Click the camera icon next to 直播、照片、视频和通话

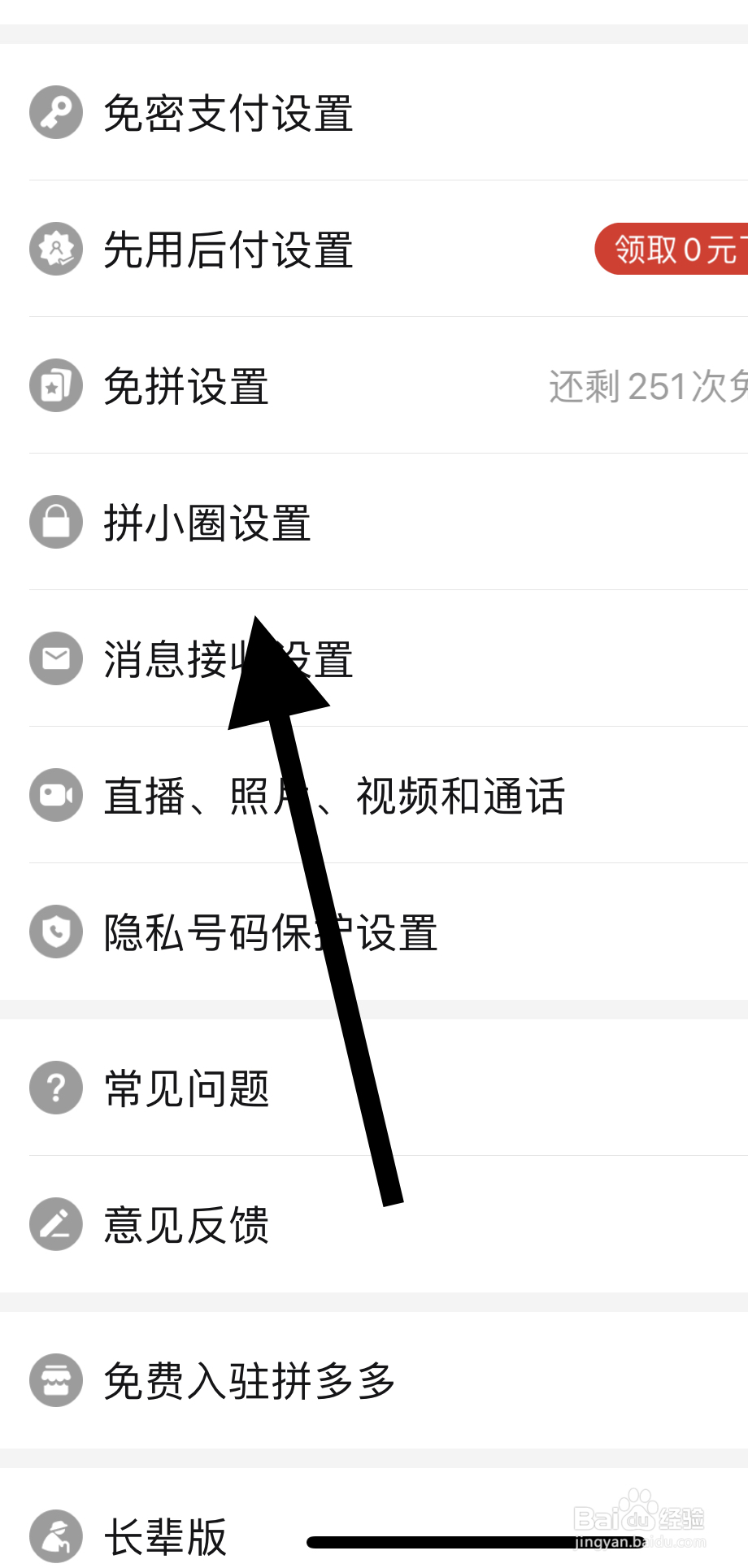[54, 795]
